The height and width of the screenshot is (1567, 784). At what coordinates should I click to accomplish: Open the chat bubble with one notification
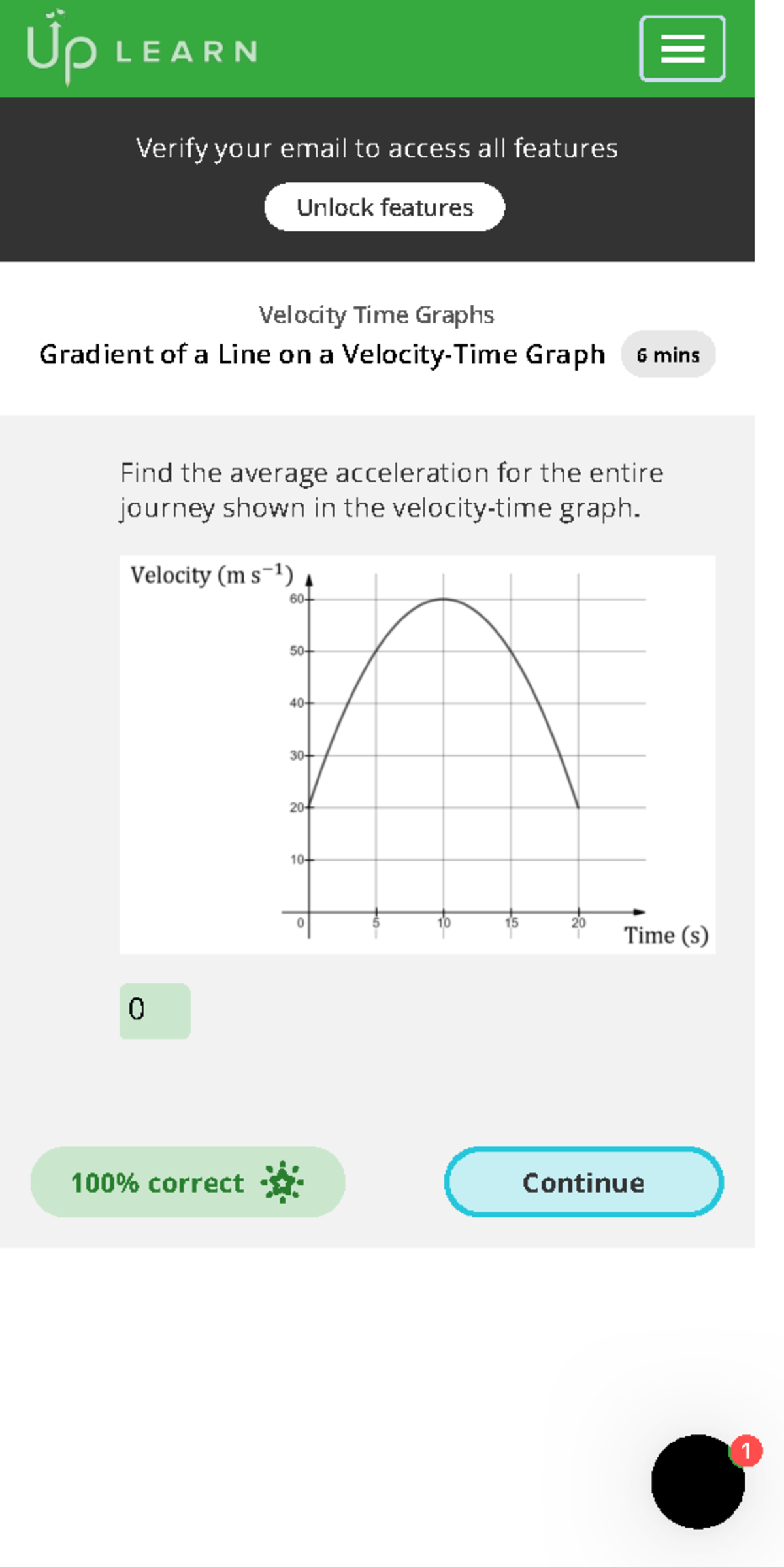point(698,1481)
